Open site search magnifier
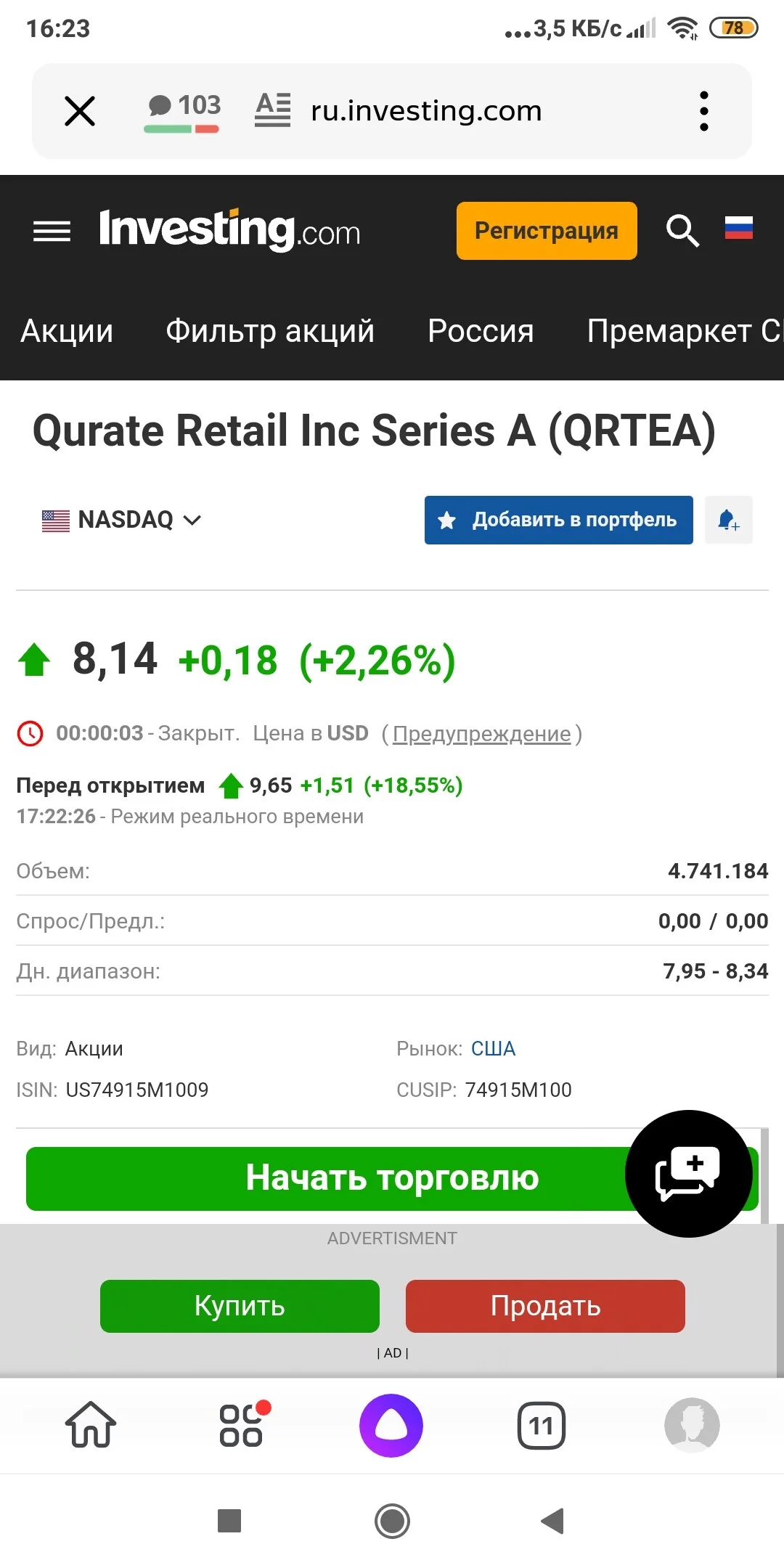The image size is (784, 1568). [x=682, y=231]
